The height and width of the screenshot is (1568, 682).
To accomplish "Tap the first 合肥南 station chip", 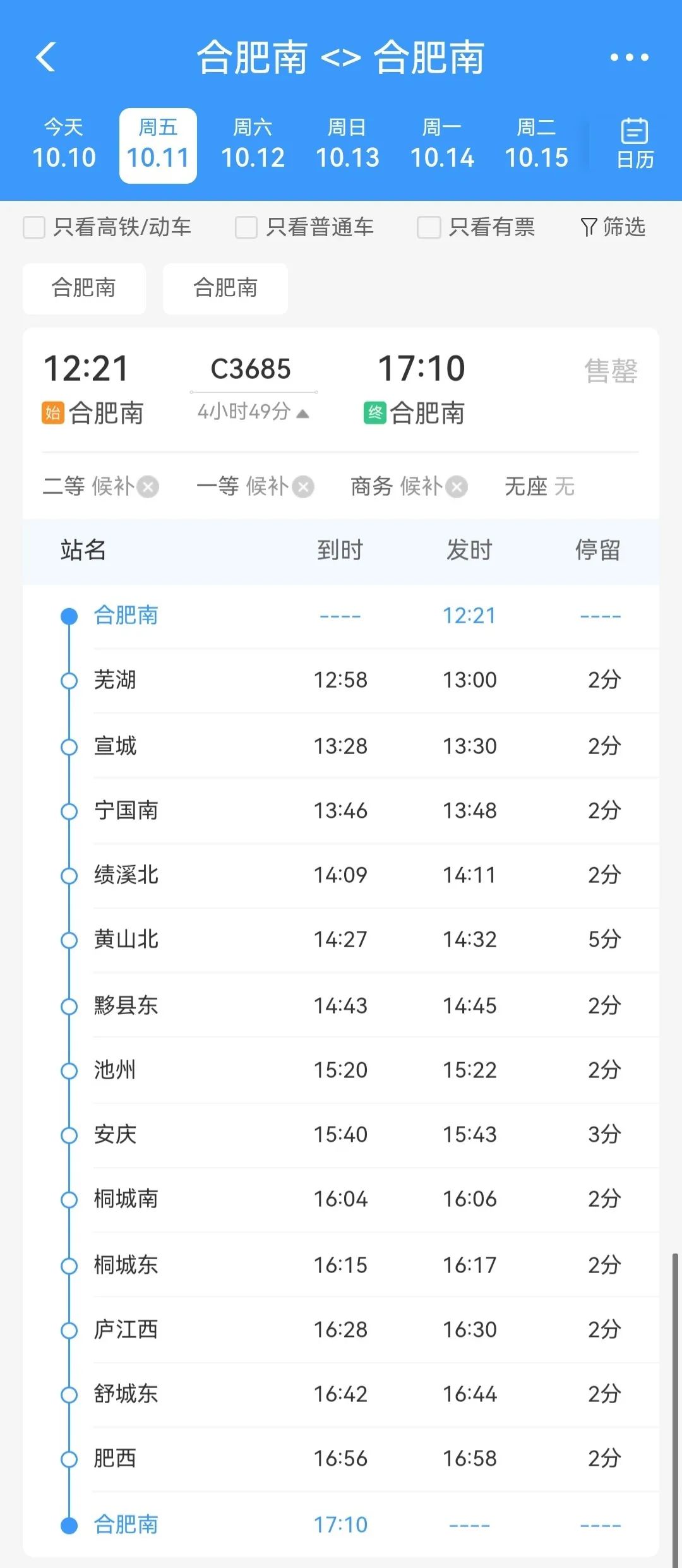I will coord(84,288).
